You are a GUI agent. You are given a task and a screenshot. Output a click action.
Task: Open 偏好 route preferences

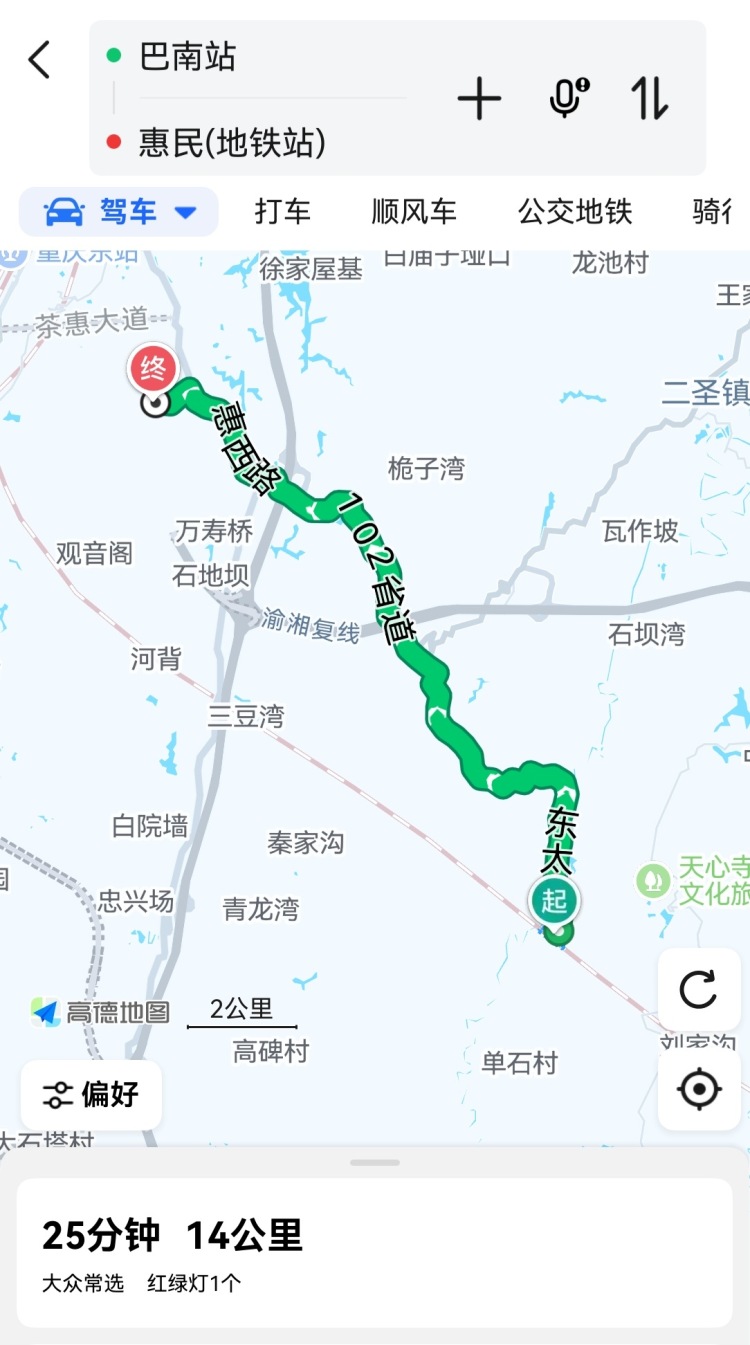pos(91,1094)
